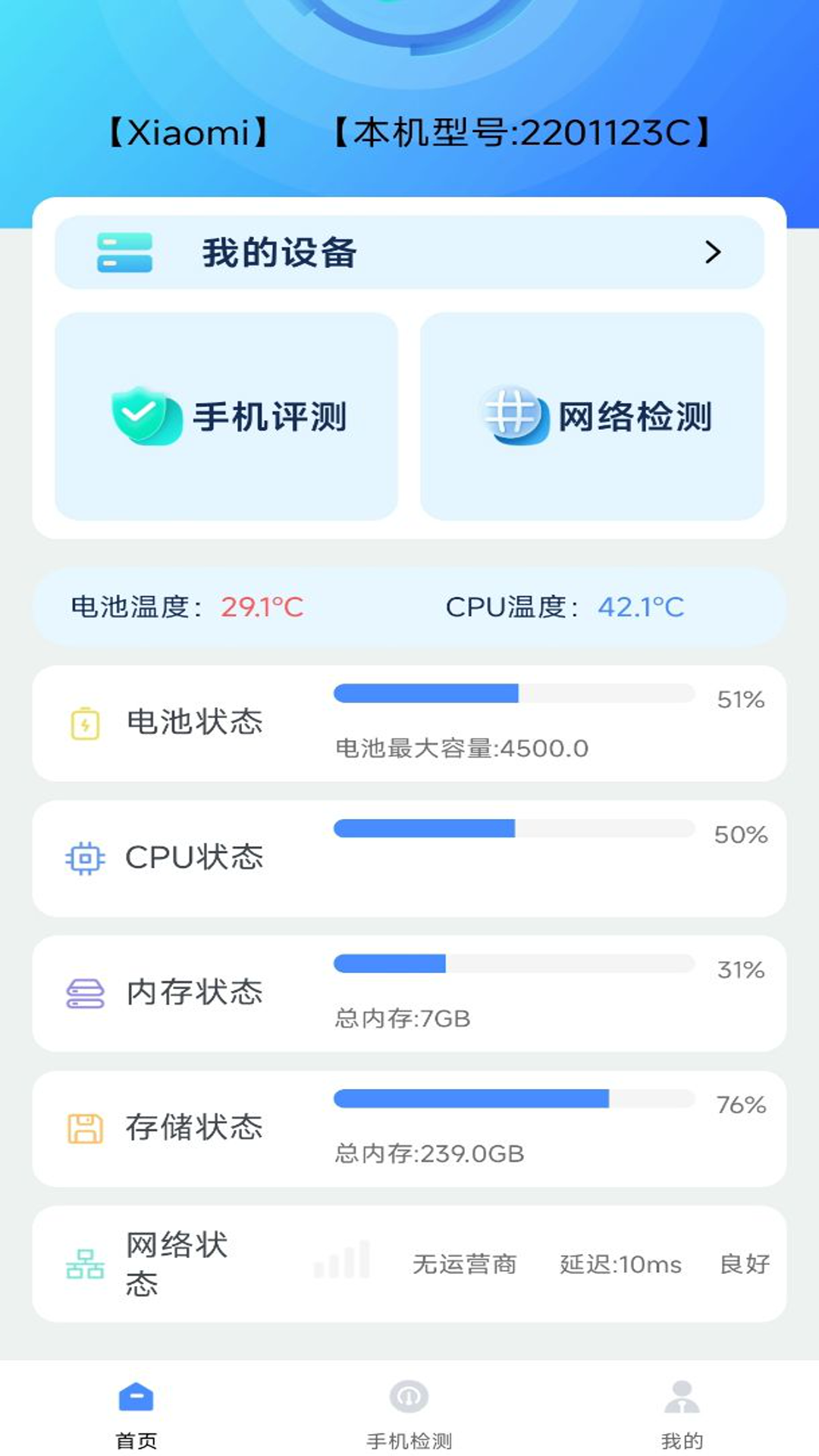The width and height of the screenshot is (819, 1456).
Task: Switch to the 我的 tab
Action: pyautogui.click(x=682, y=1412)
